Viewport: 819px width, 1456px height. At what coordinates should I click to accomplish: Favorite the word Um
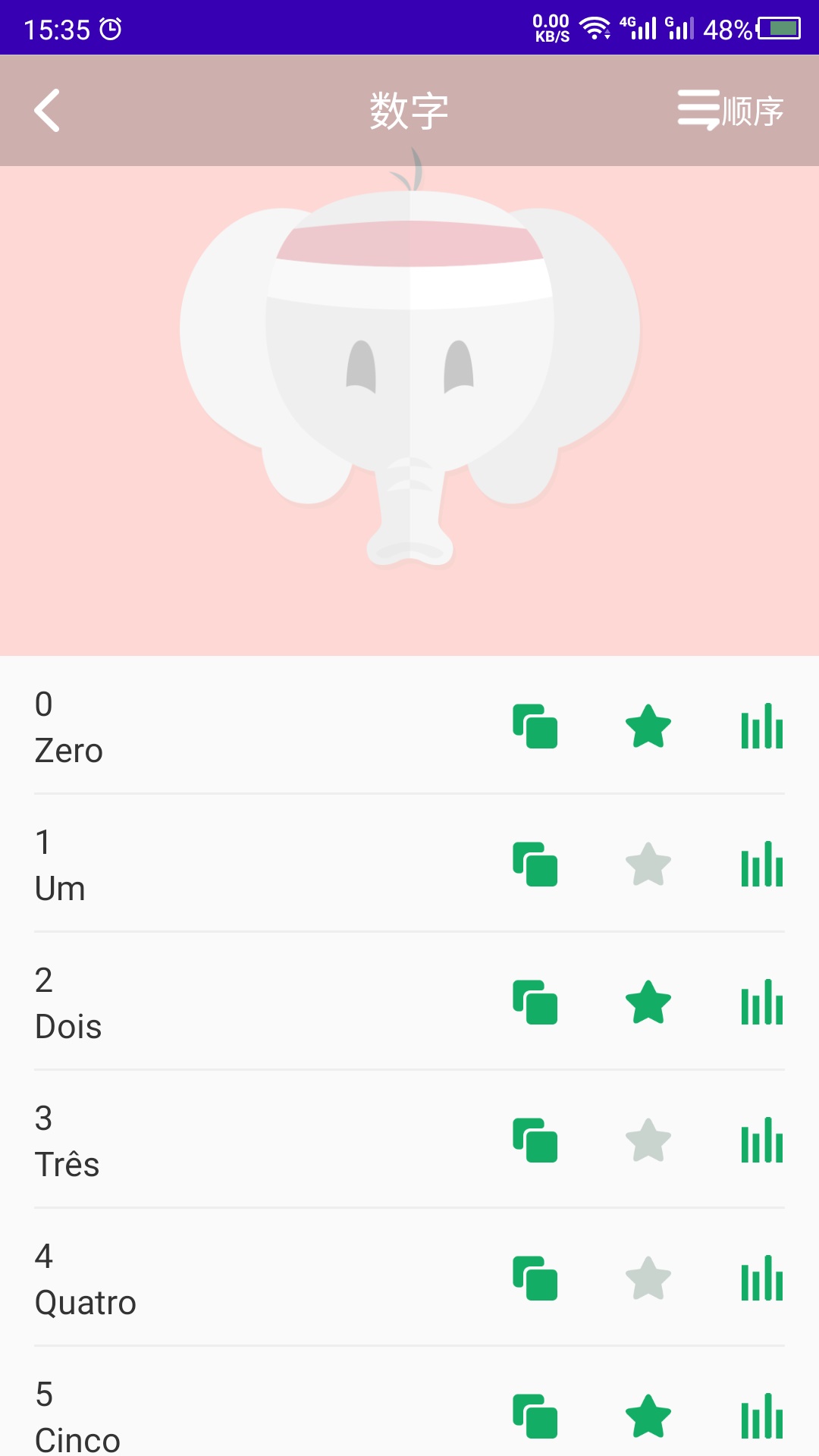(648, 864)
